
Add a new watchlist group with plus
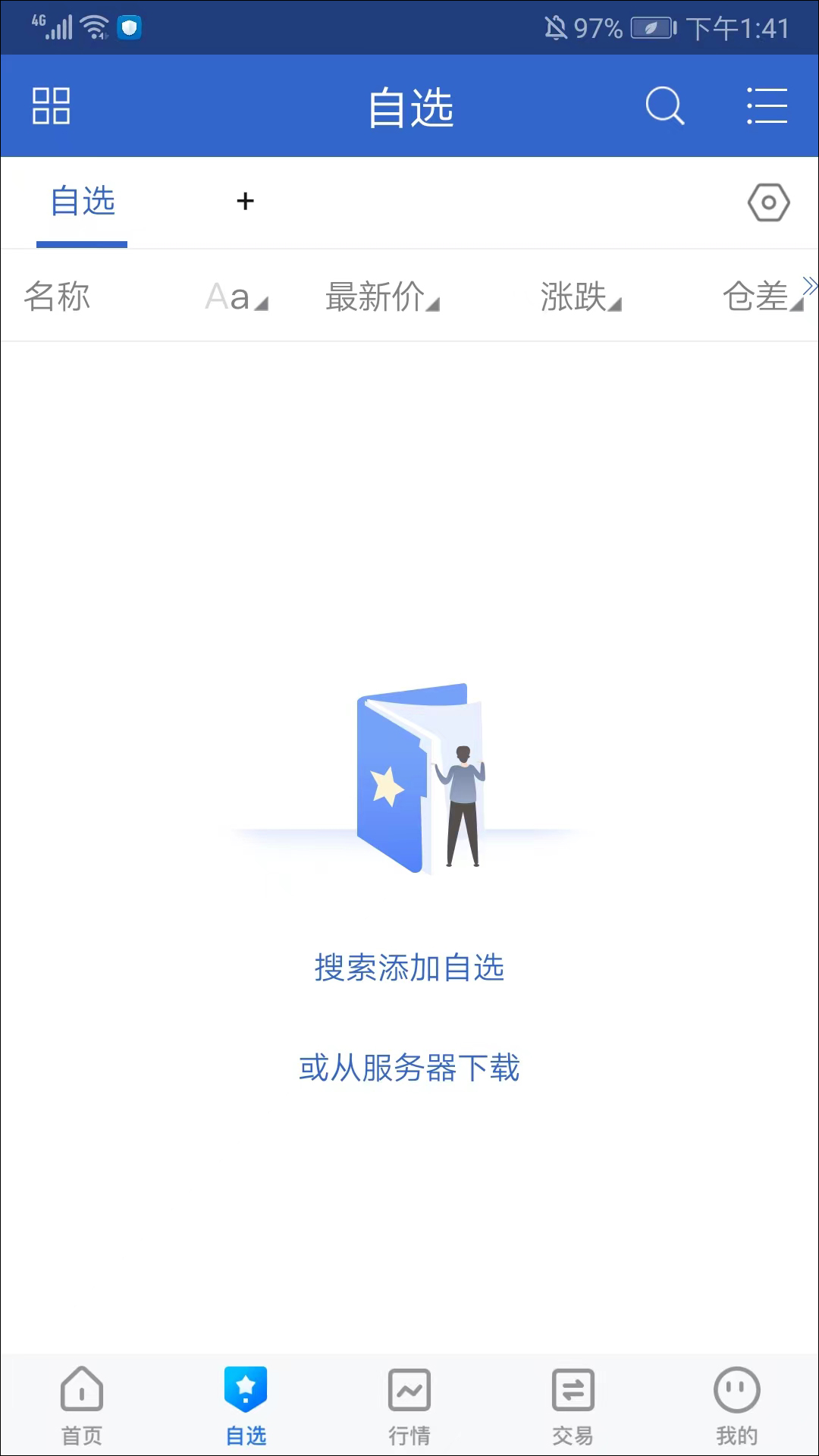pyautogui.click(x=245, y=202)
